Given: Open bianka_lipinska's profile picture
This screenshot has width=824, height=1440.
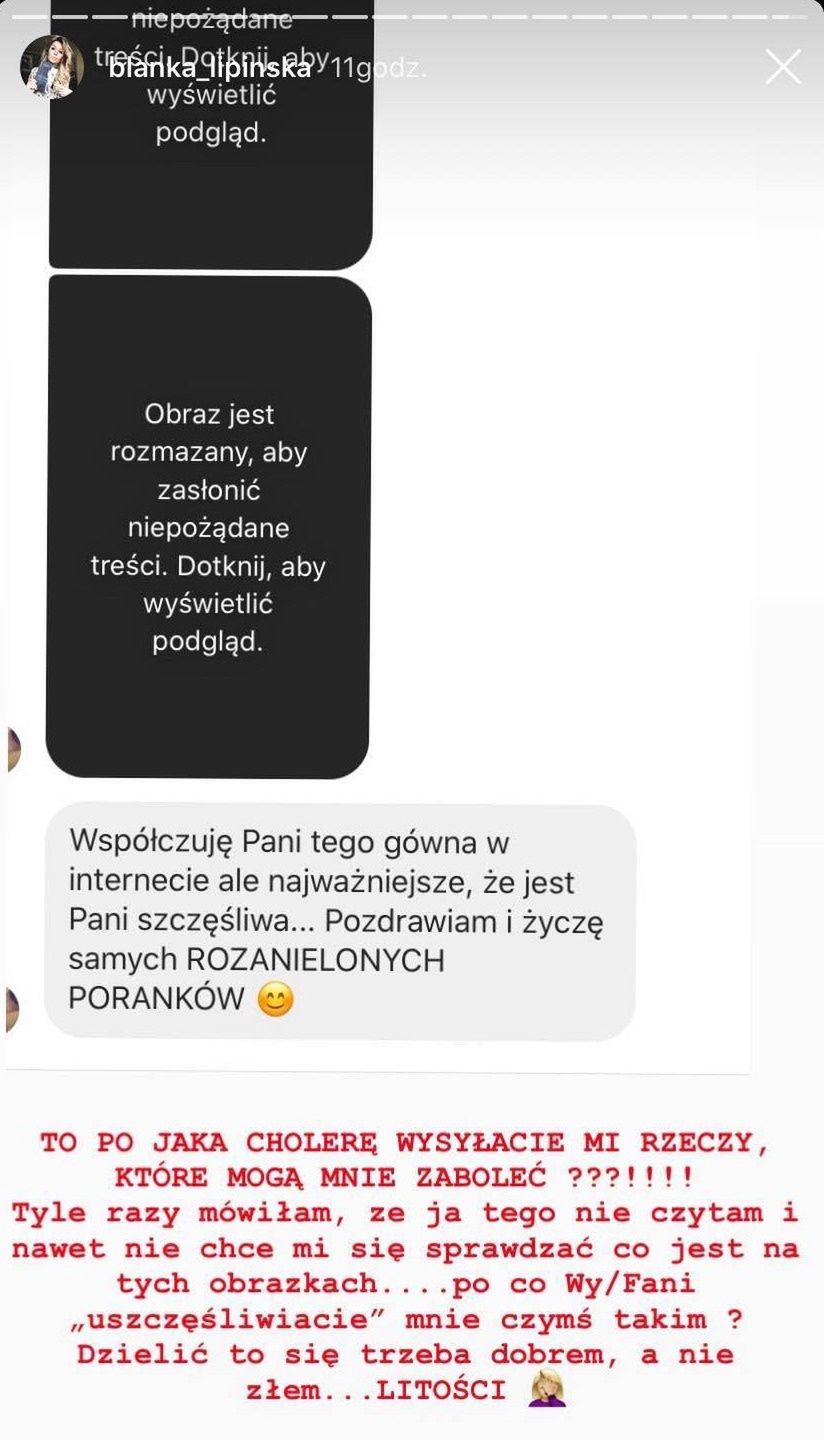Looking at the screenshot, I should (x=51, y=67).
